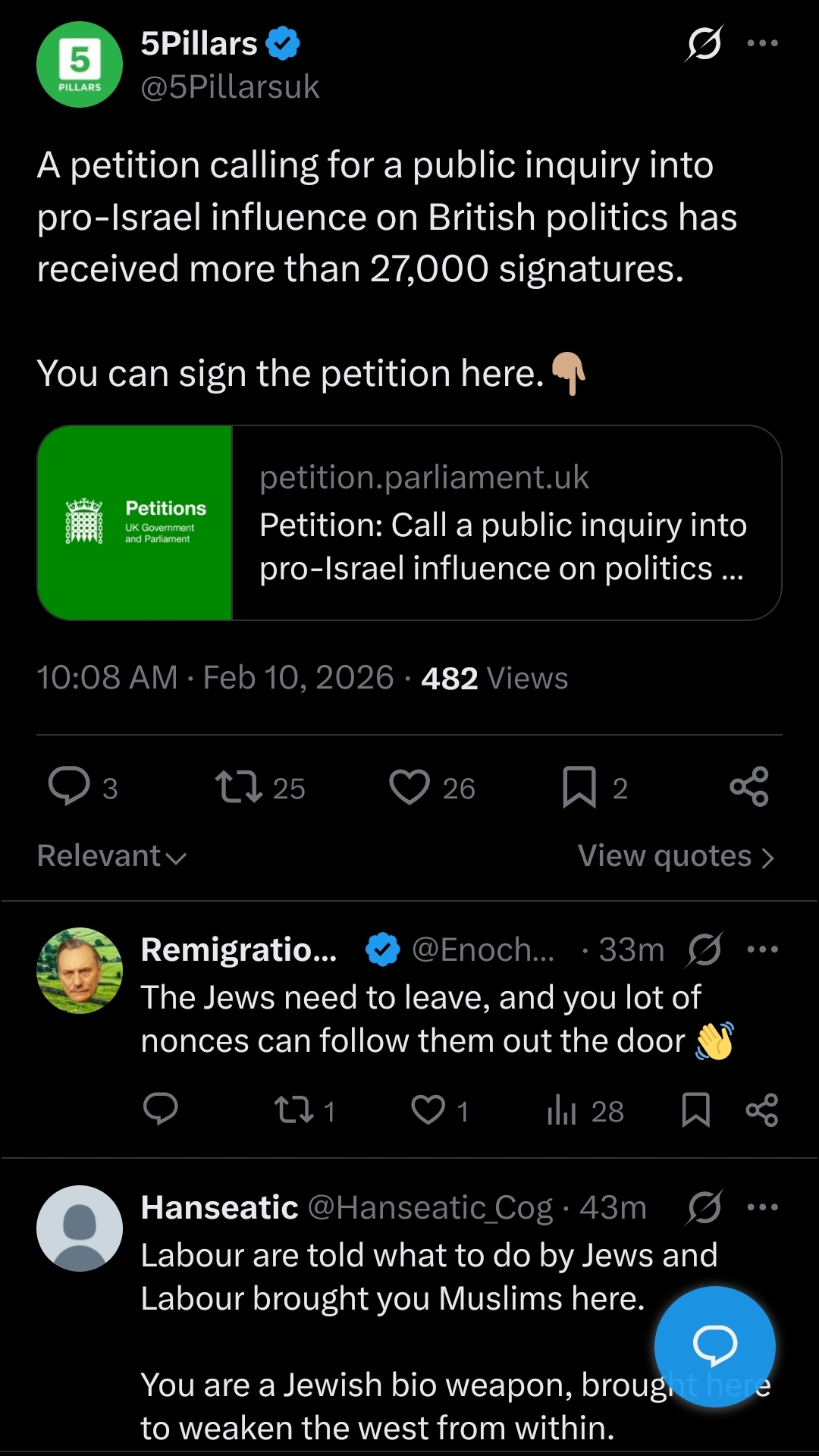Screen dimensions: 819x1456
Task: Open overflow menu on 5Pillars post
Action: point(762,43)
